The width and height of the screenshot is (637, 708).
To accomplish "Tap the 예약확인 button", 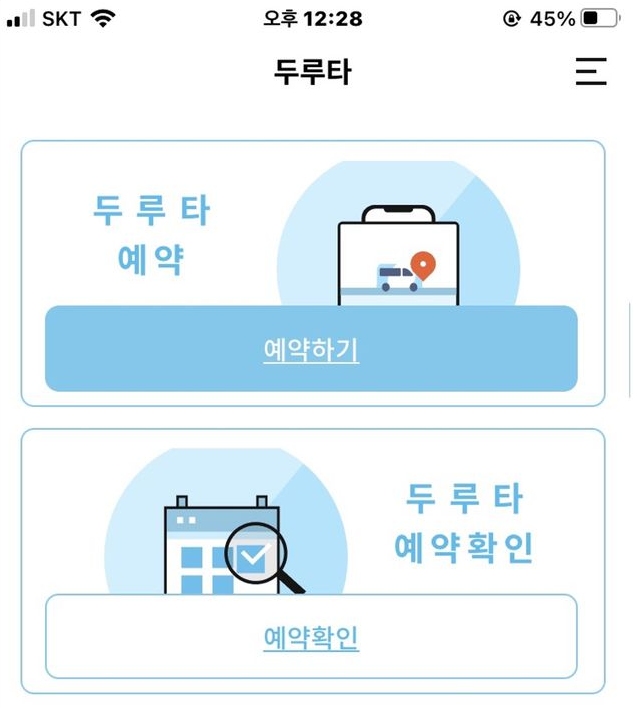I will [311, 637].
